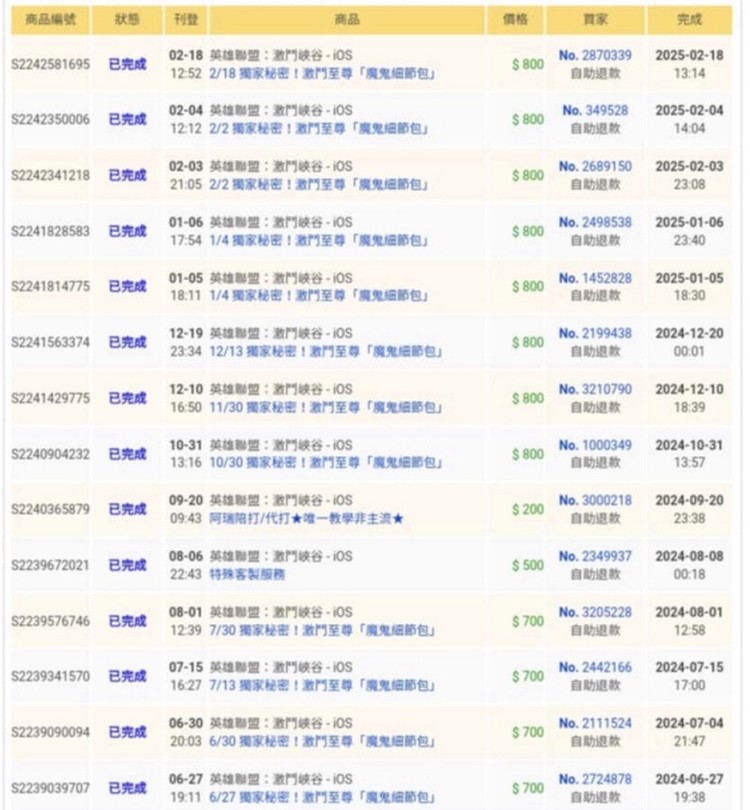Image resolution: width=750 pixels, height=810 pixels.
Task: Open the 2/18 獨家秘密 product listing
Action: point(320,73)
